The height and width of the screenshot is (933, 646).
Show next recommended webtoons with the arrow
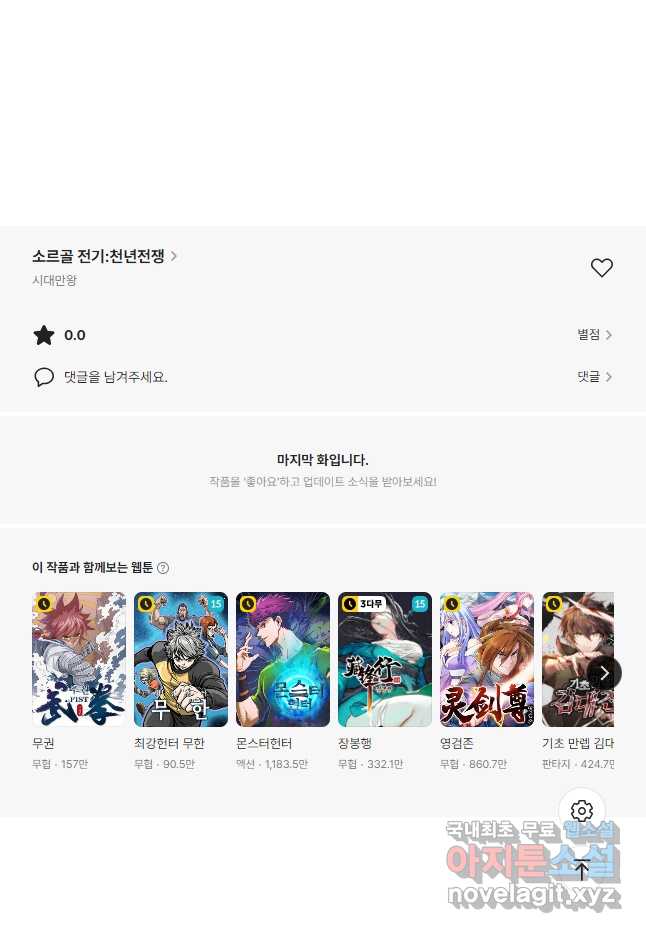pyautogui.click(x=604, y=673)
